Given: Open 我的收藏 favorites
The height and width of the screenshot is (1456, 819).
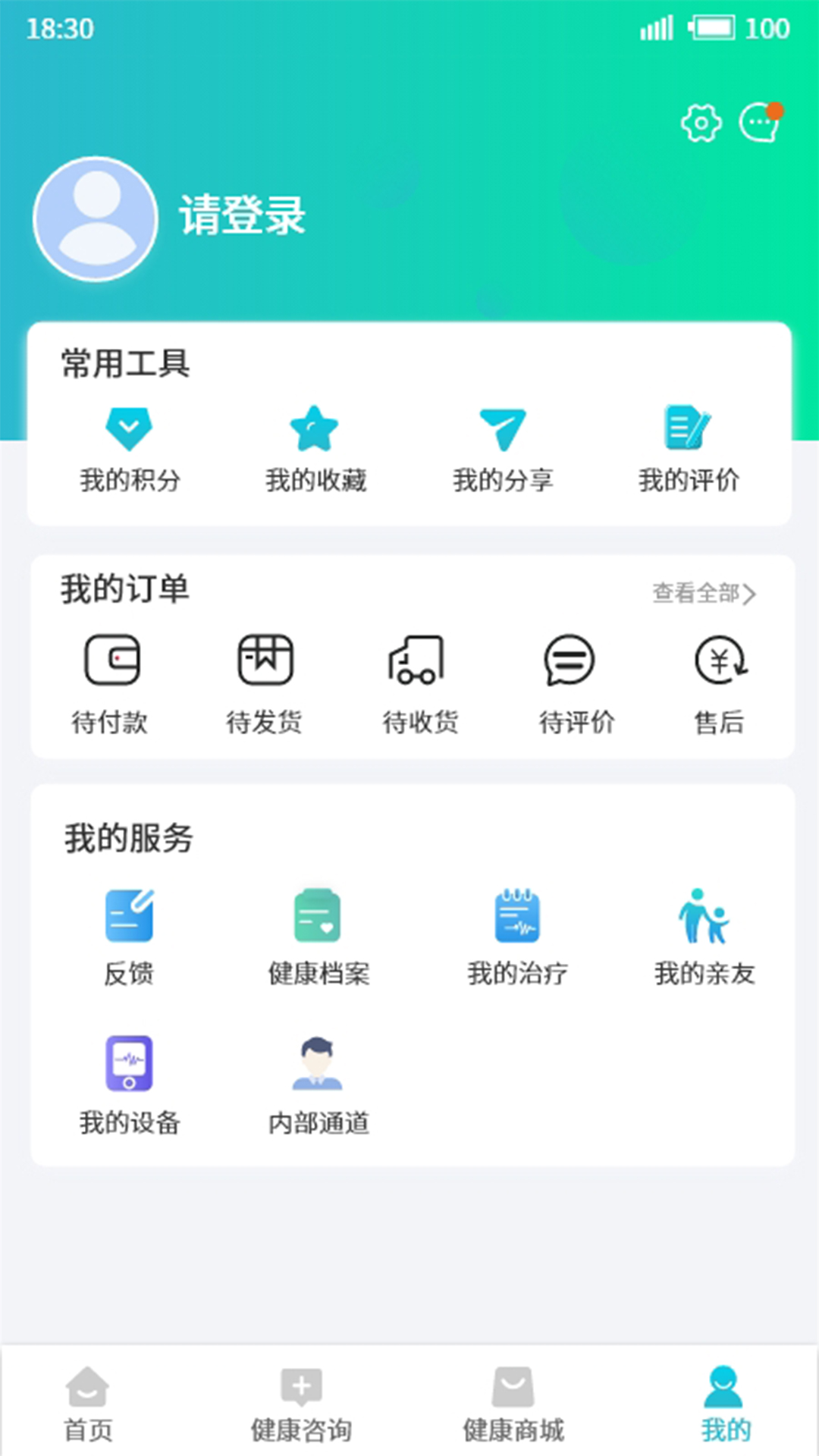Looking at the screenshot, I should 315,450.
